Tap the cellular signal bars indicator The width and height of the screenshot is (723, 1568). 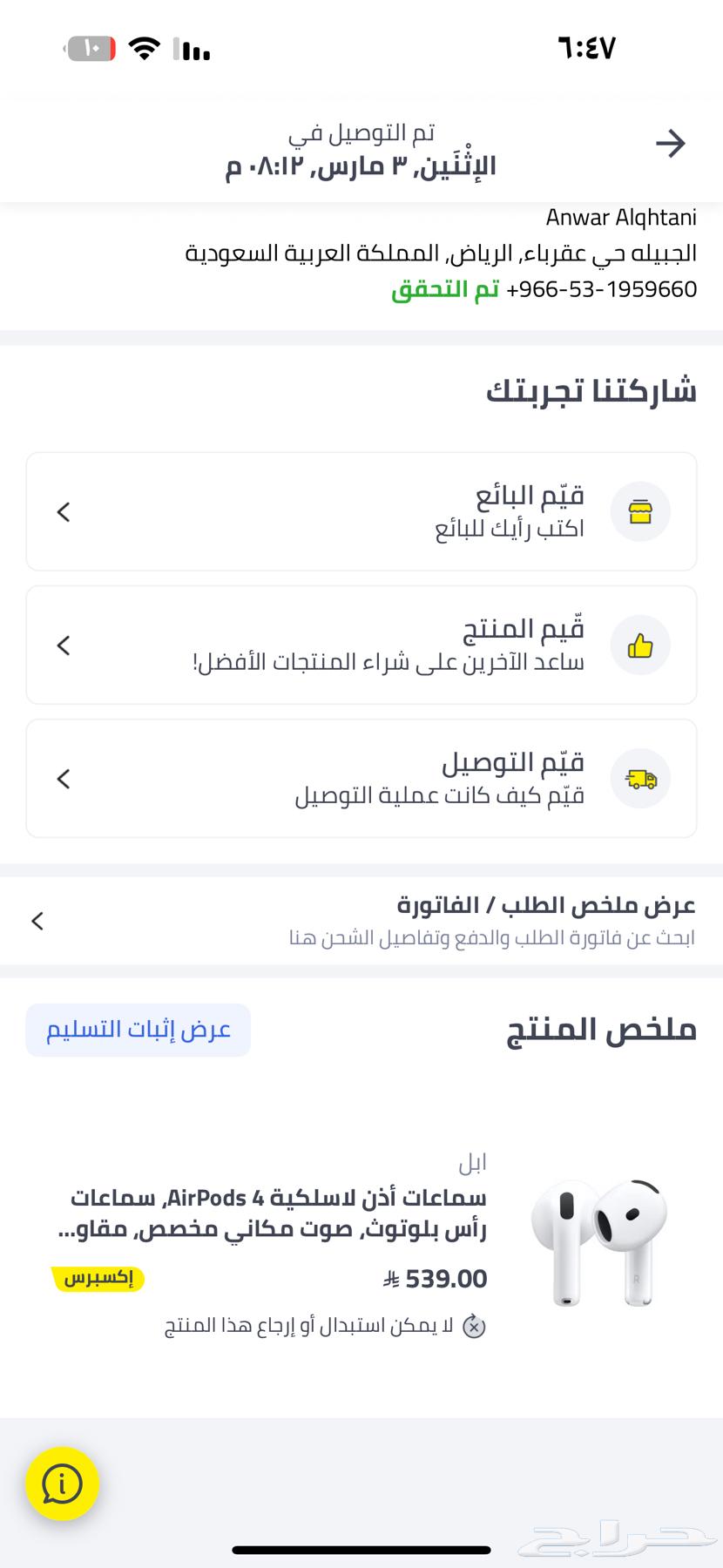click(x=193, y=50)
